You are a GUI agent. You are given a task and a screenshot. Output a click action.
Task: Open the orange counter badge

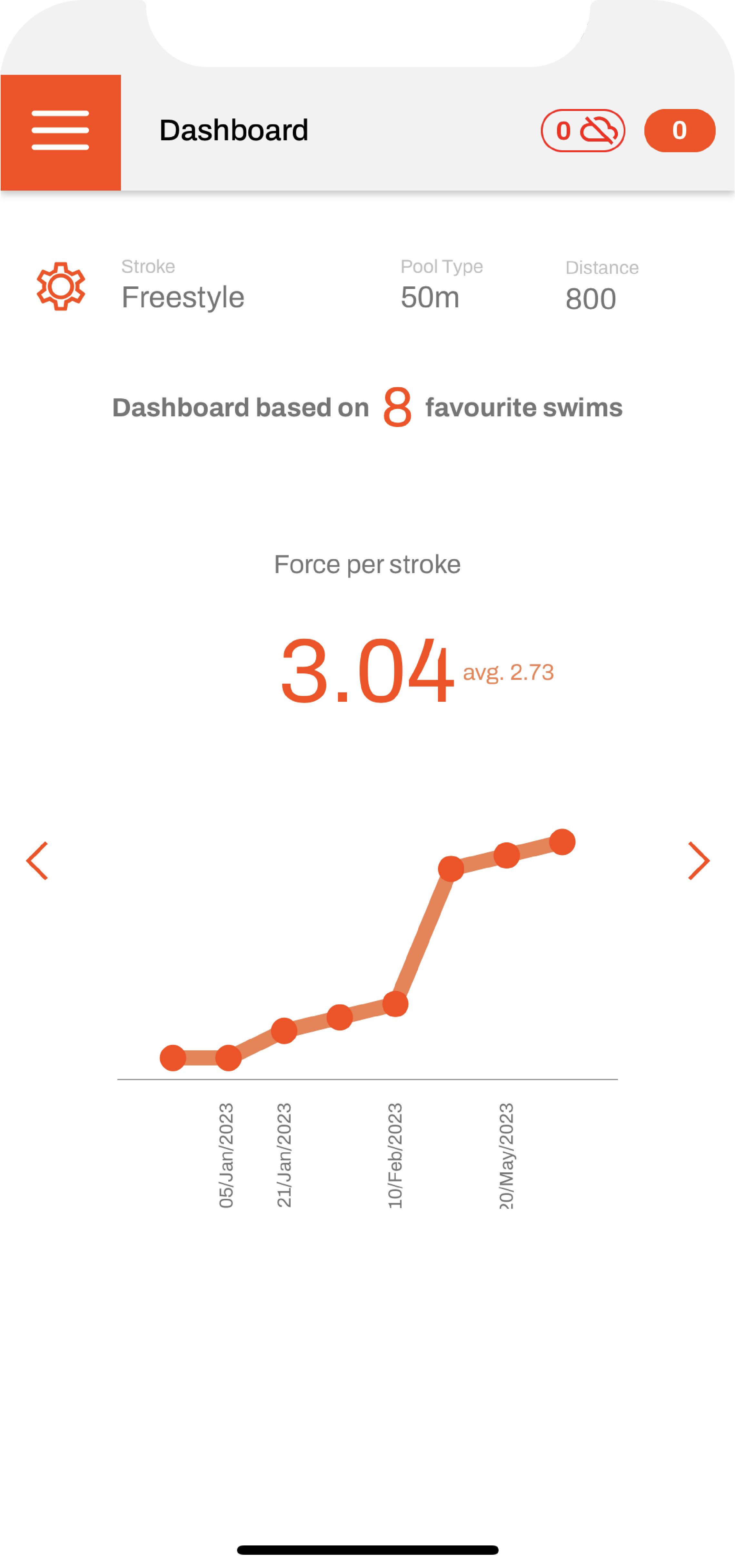coord(680,130)
